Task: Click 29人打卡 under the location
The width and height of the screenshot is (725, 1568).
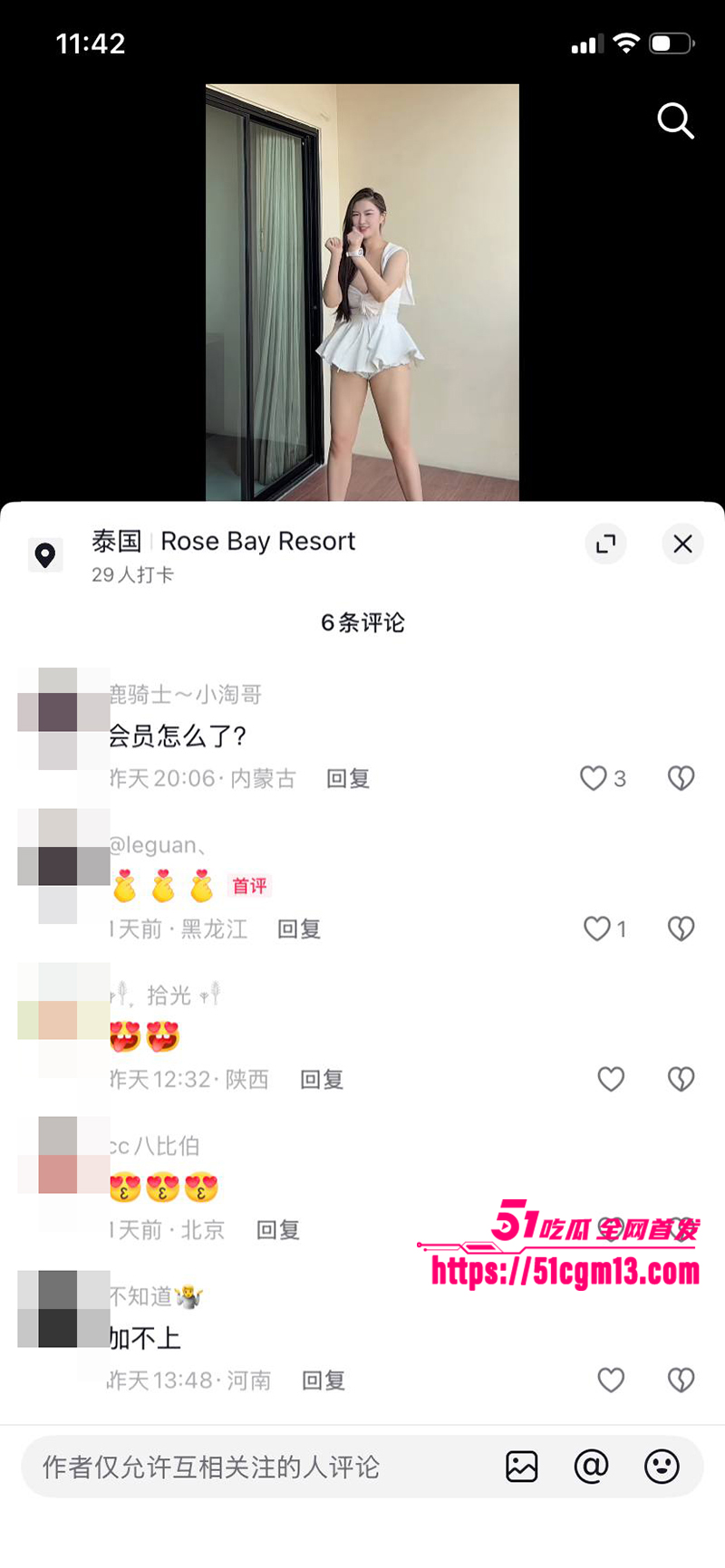Action: [x=133, y=575]
